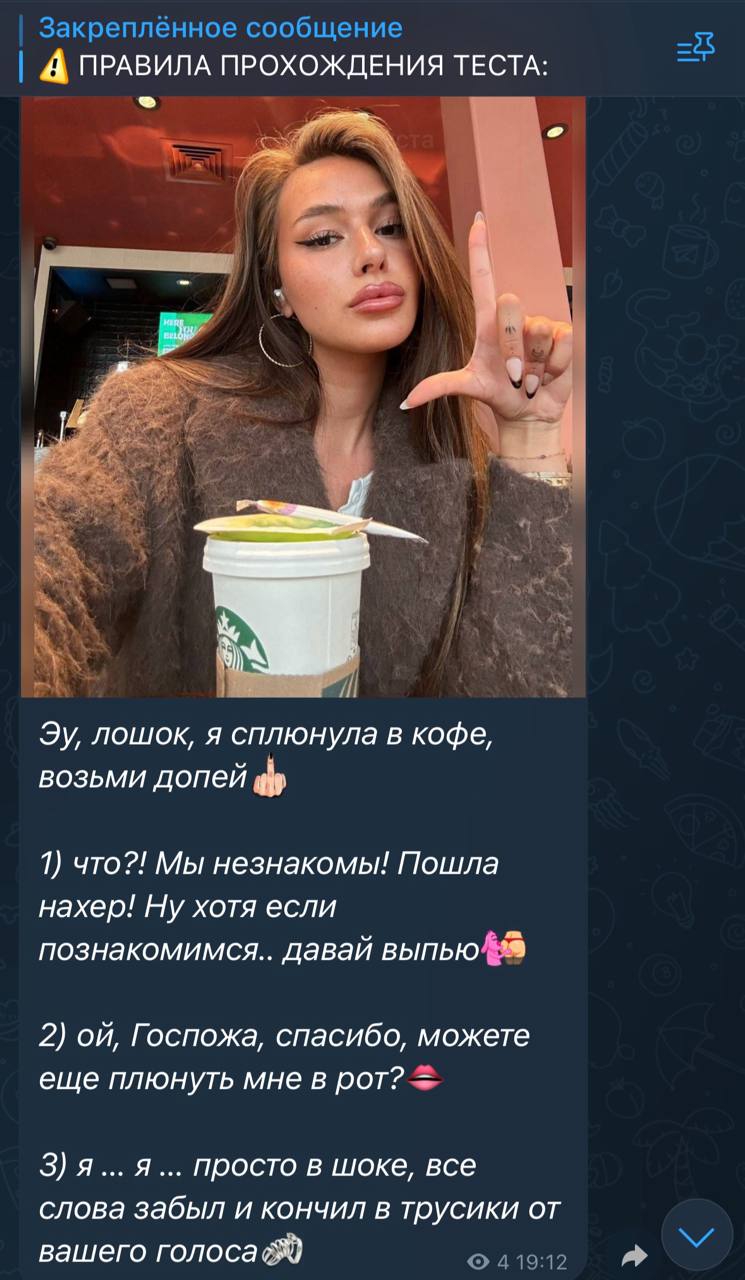Jump to the latest messages with the down arrow
This screenshot has width=745, height=1280.
[697, 1236]
